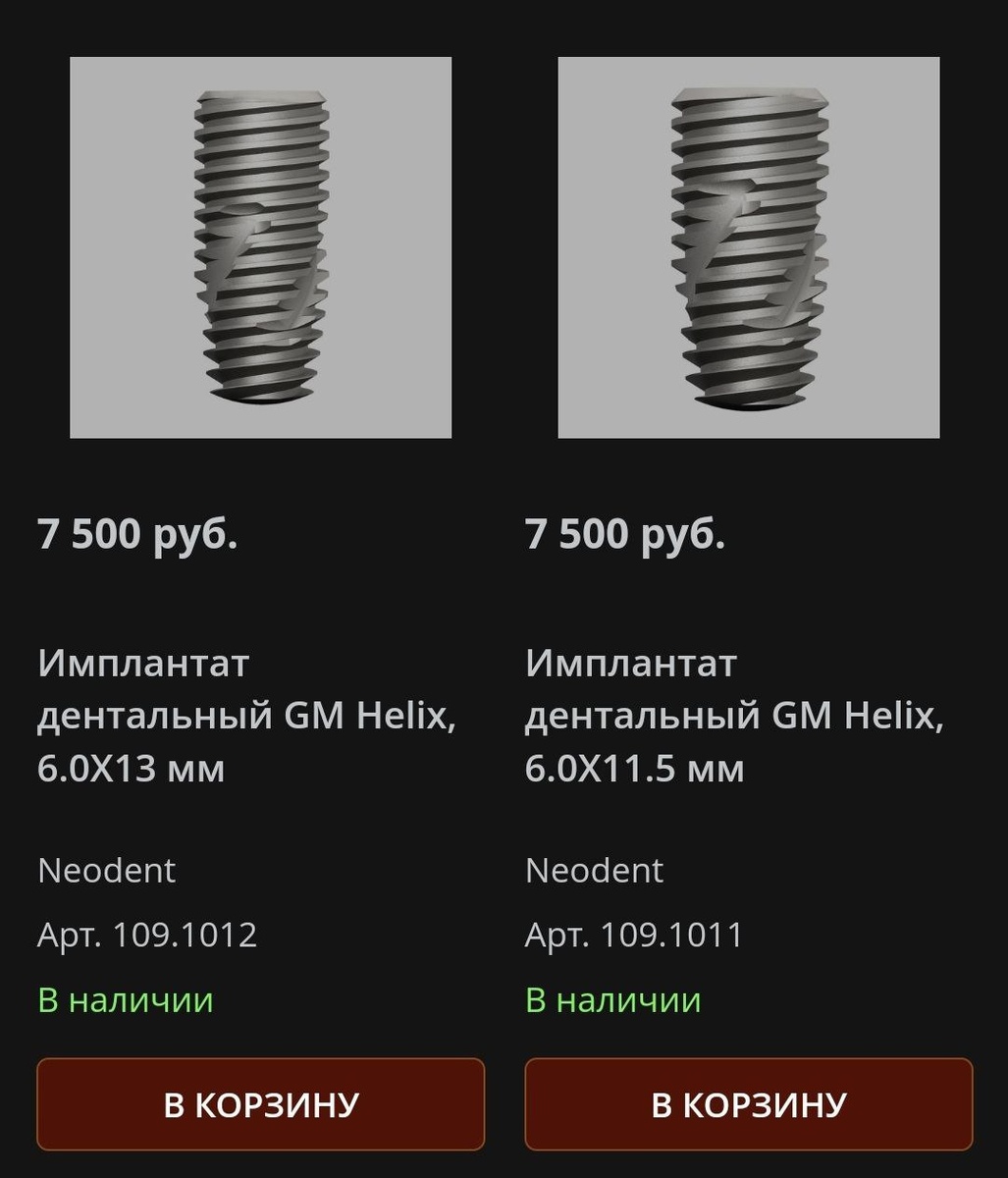Select the Neodent brand under the right product
Image resolution: width=1008 pixels, height=1178 pixels.
tap(595, 870)
